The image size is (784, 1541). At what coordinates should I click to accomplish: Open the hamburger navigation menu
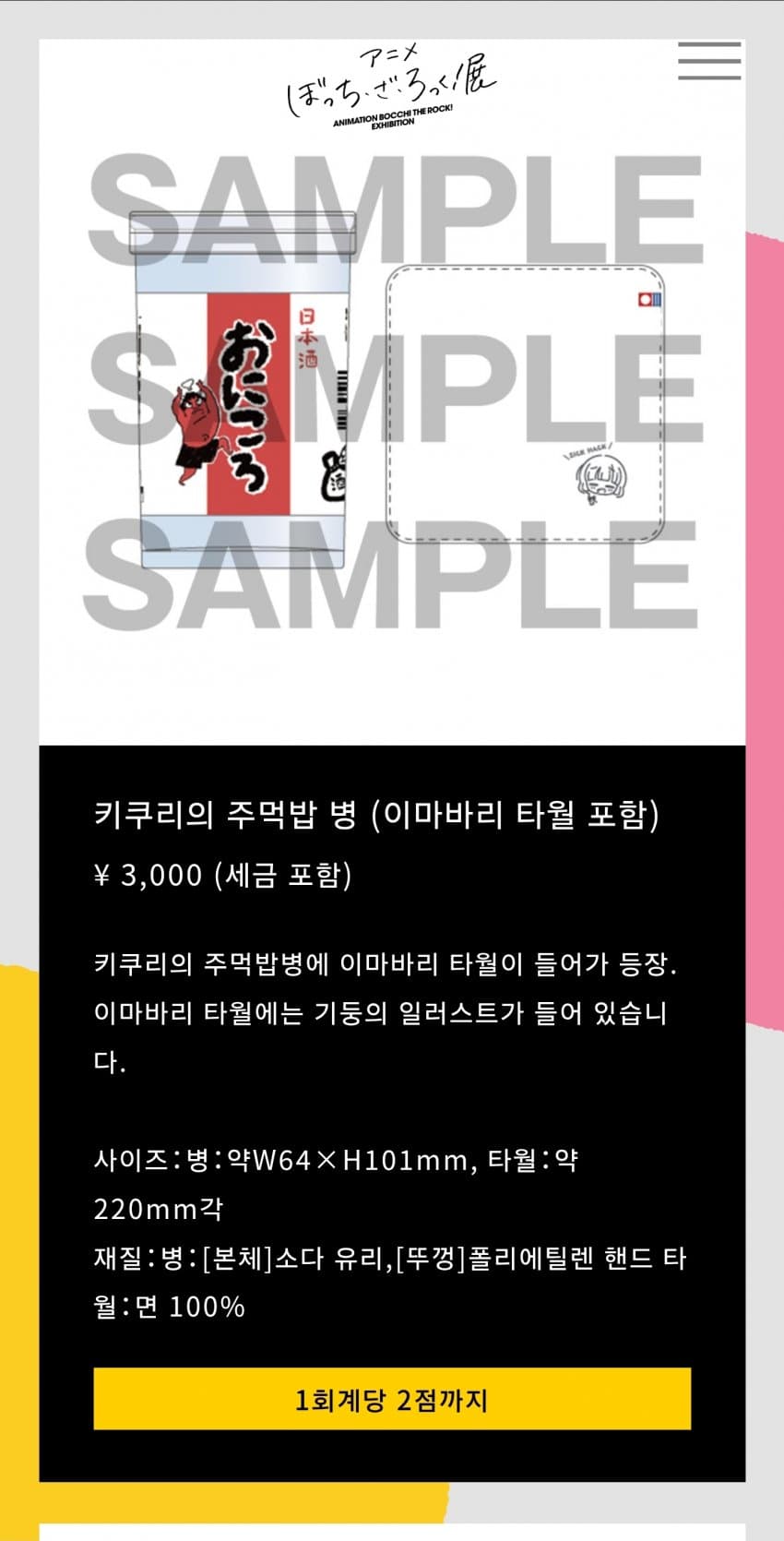708,61
